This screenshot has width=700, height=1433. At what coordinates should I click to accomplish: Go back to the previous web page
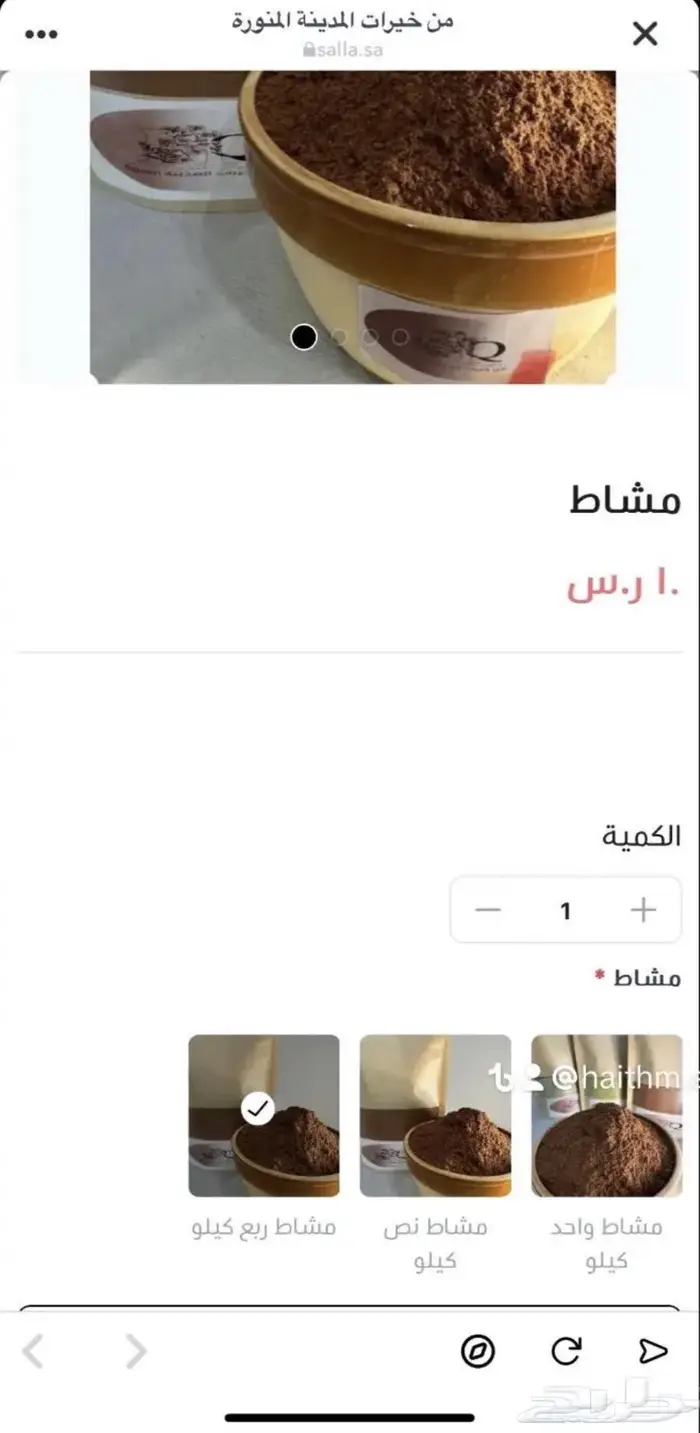[x=33, y=1351]
